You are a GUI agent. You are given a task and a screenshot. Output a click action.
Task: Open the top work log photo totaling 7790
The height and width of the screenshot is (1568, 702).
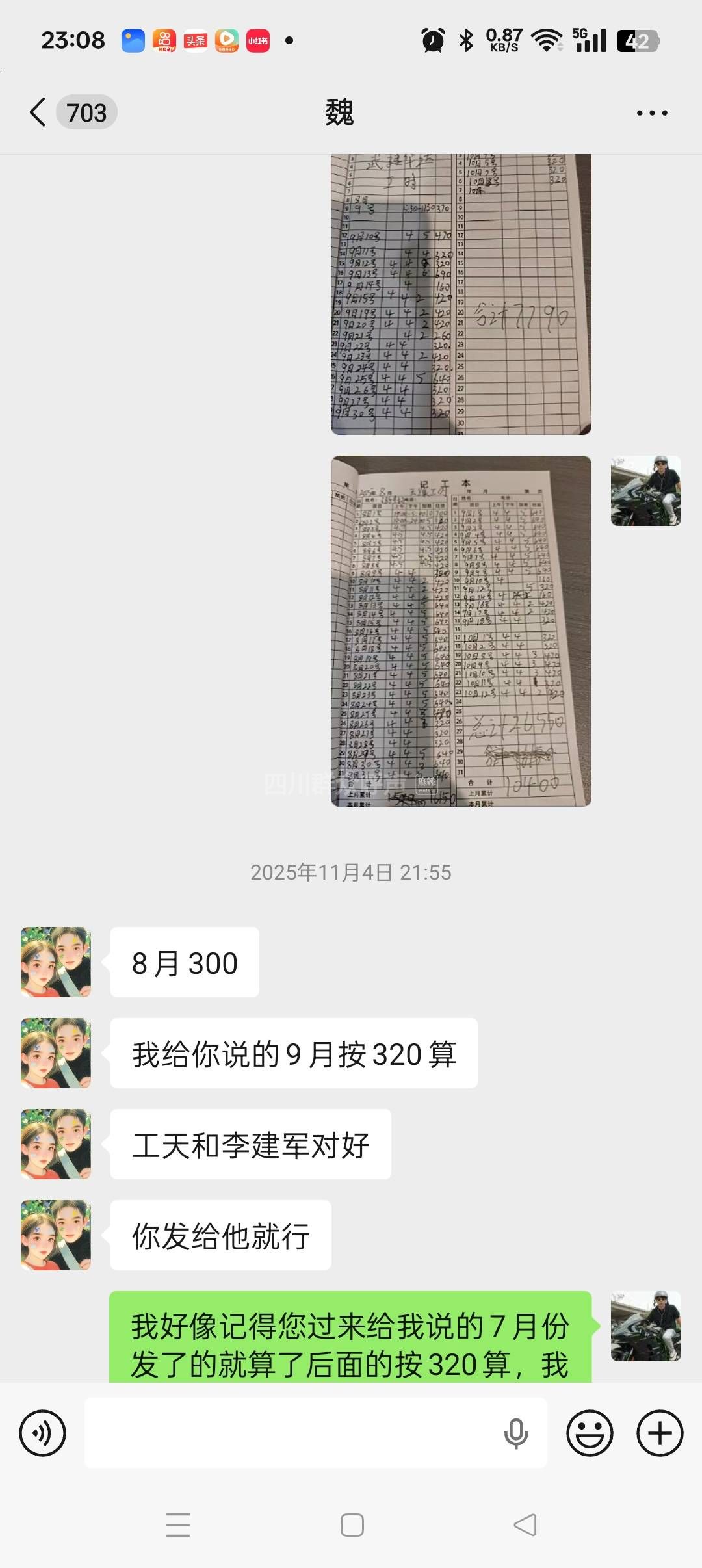click(461, 294)
